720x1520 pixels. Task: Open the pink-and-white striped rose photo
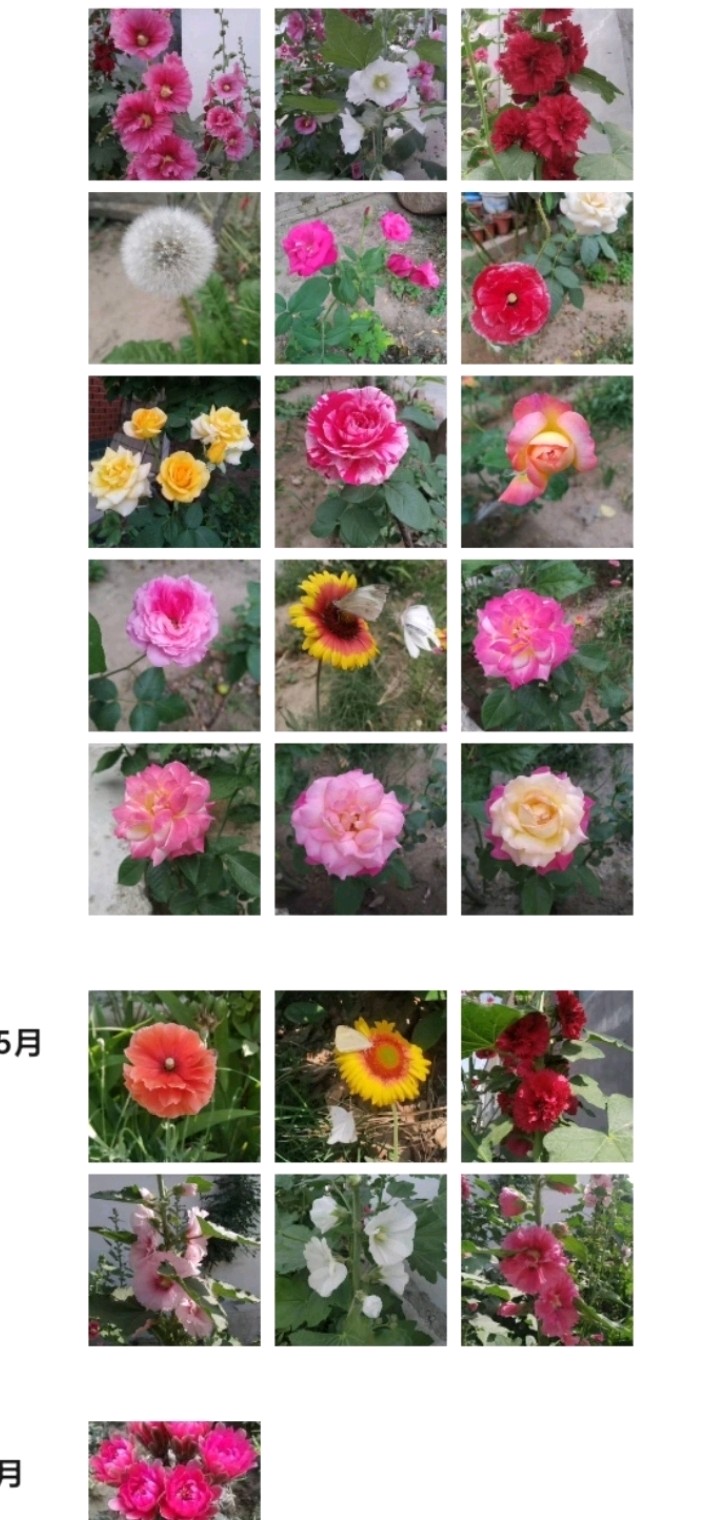(360, 462)
